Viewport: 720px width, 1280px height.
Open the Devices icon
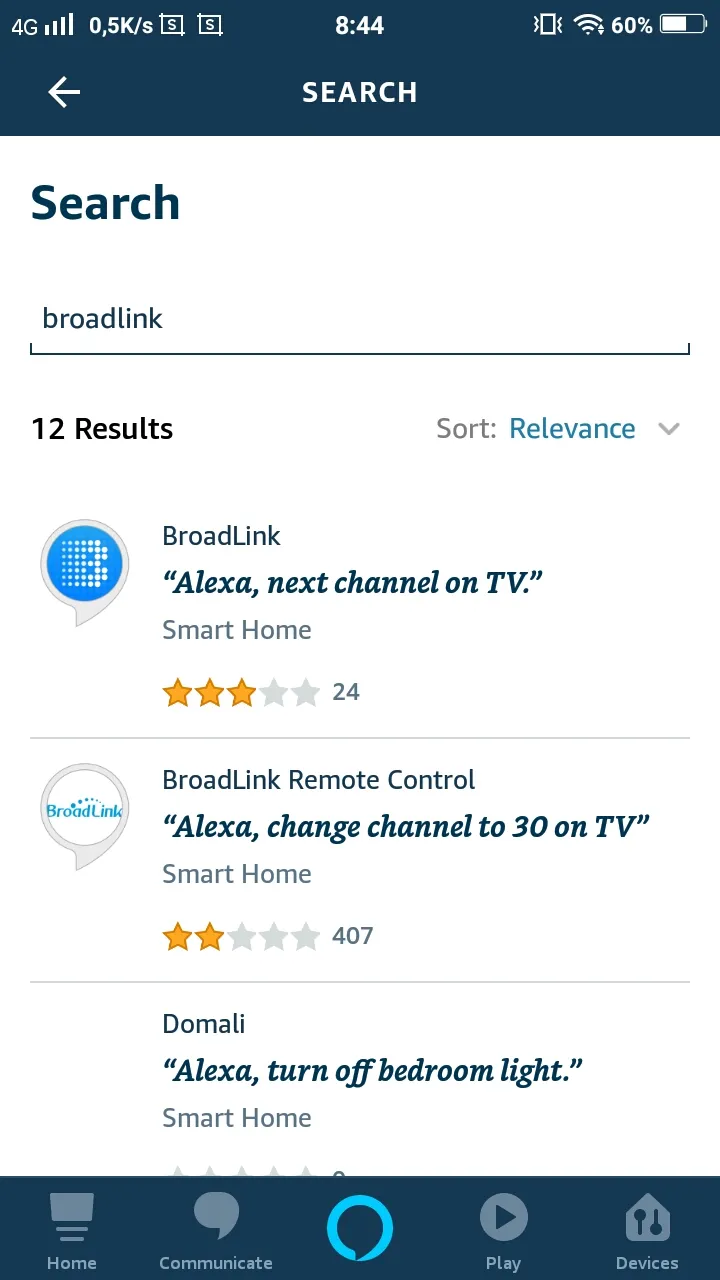647,1227
